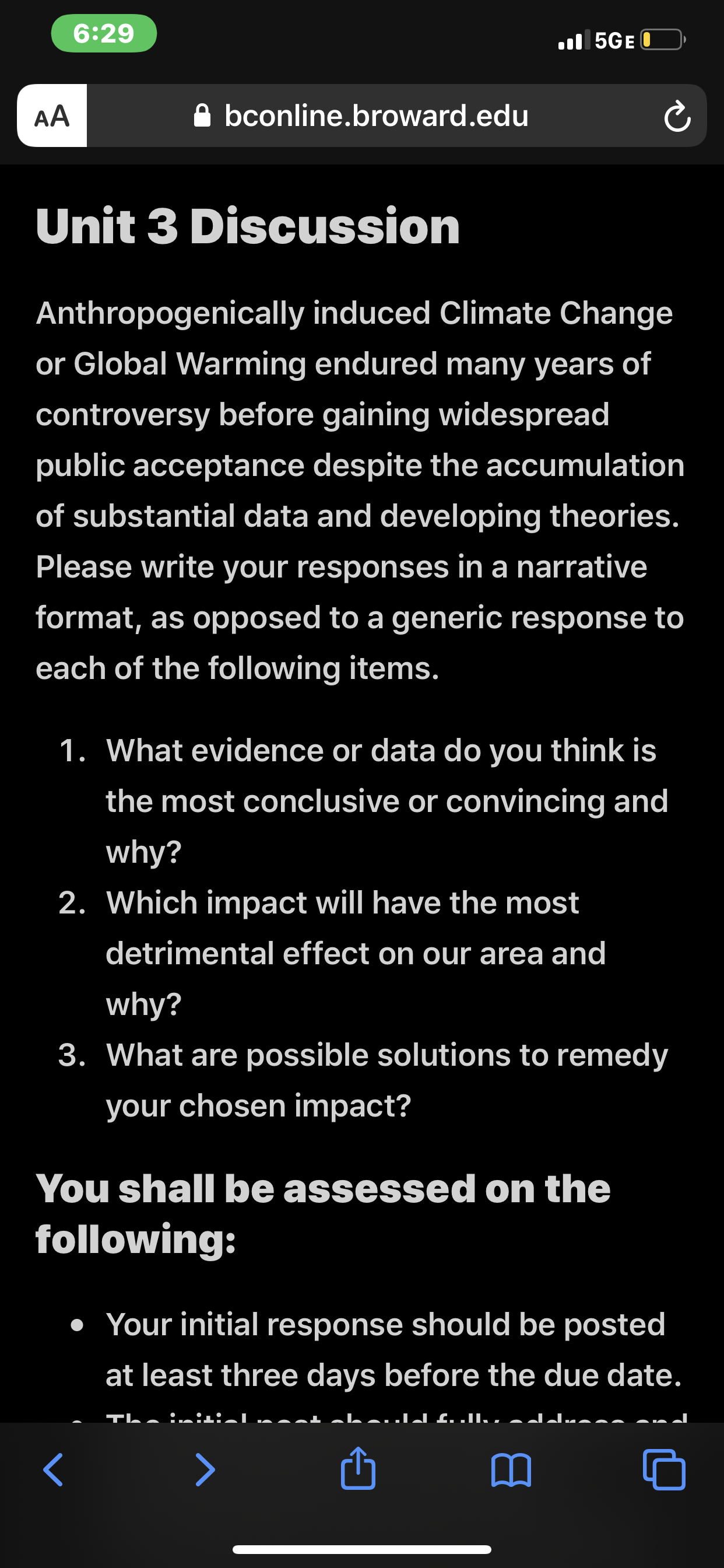The image size is (724, 1568).
Task: Share this page via the share icon
Action: click(x=358, y=1468)
